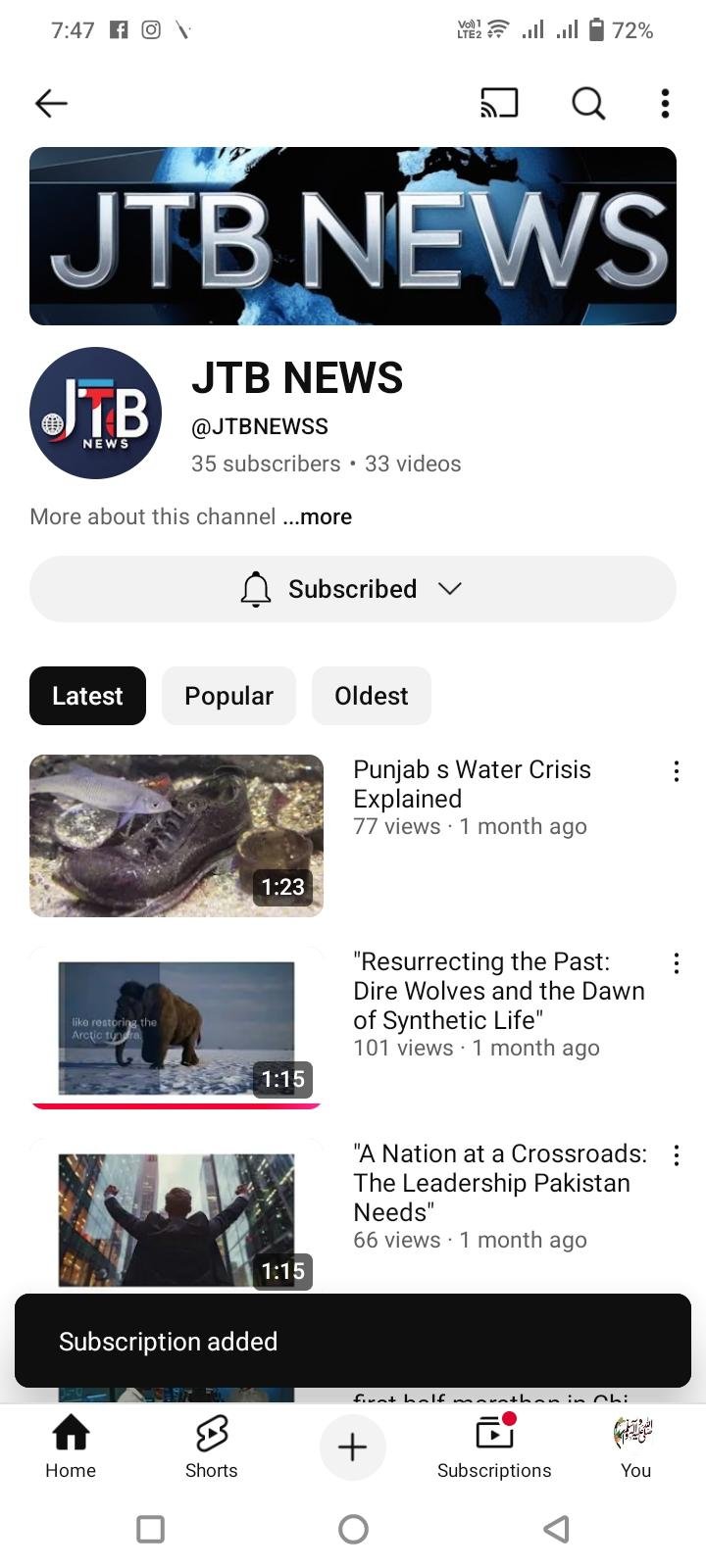Viewport: 706px width, 1568px height.
Task: Open options for Punjab s Water Crisis video
Action: point(676,771)
